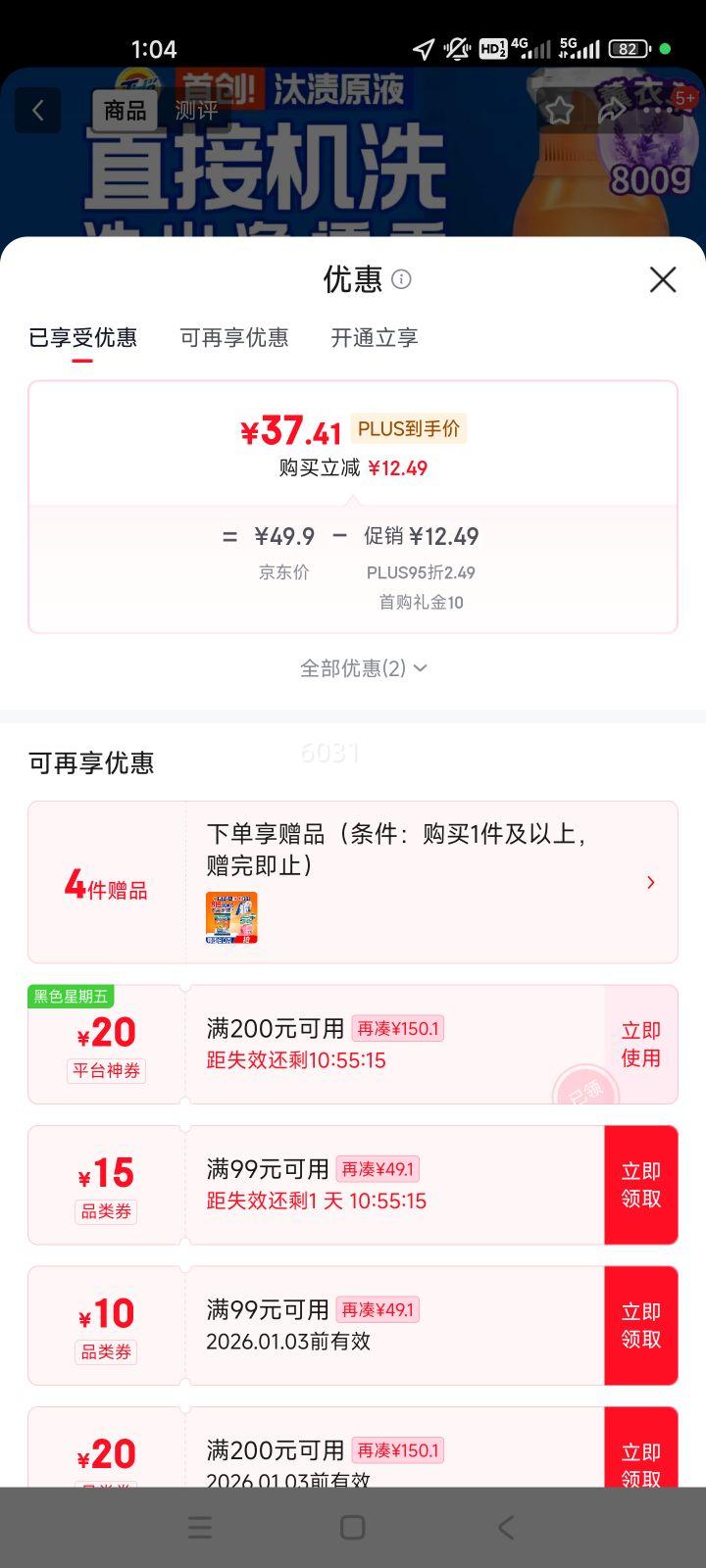Switch to the 商品 tab

tap(124, 110)
